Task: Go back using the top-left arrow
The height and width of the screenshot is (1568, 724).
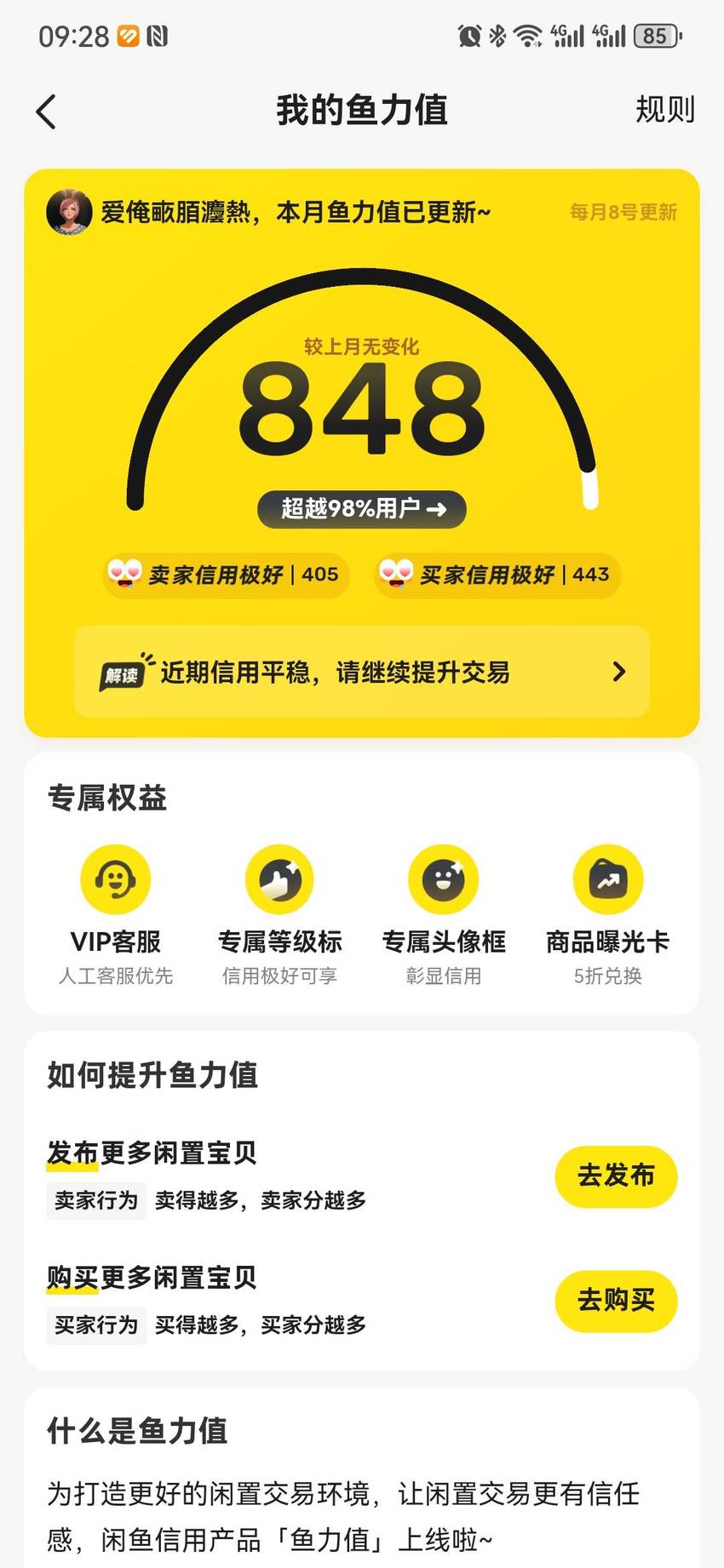Action: tap(47, 112)
